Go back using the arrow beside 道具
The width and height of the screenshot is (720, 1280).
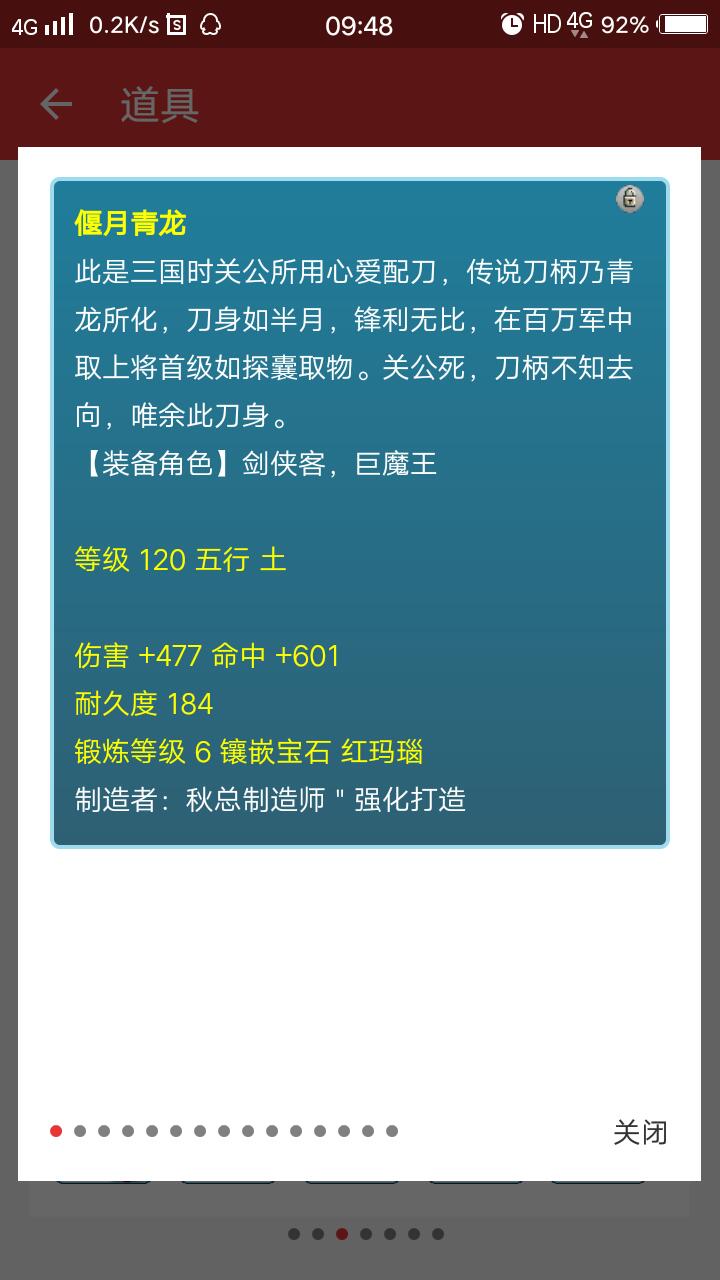pyautogui.click(x=56, y=104)
